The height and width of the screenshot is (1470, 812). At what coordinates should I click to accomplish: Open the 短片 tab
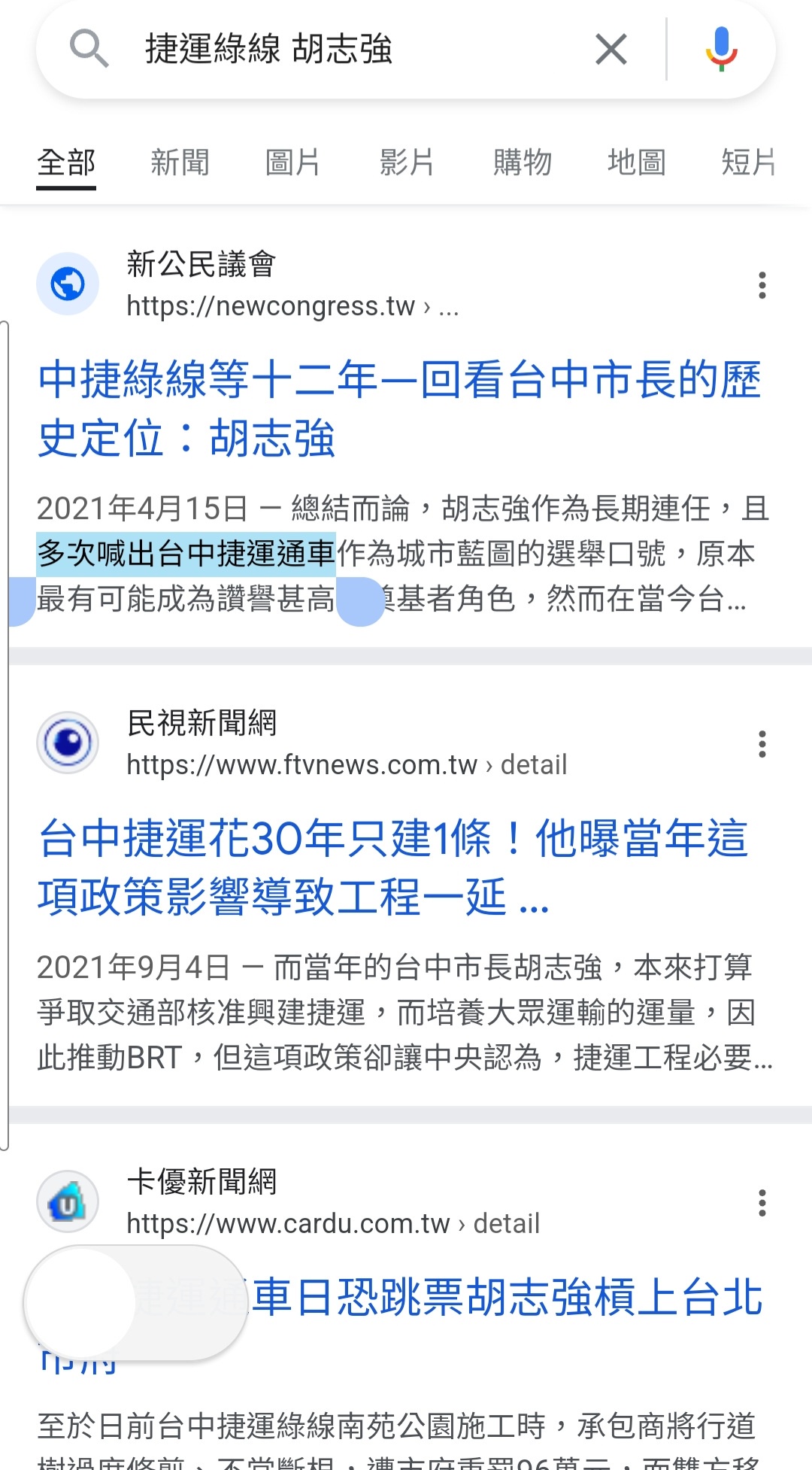(749, 162)
